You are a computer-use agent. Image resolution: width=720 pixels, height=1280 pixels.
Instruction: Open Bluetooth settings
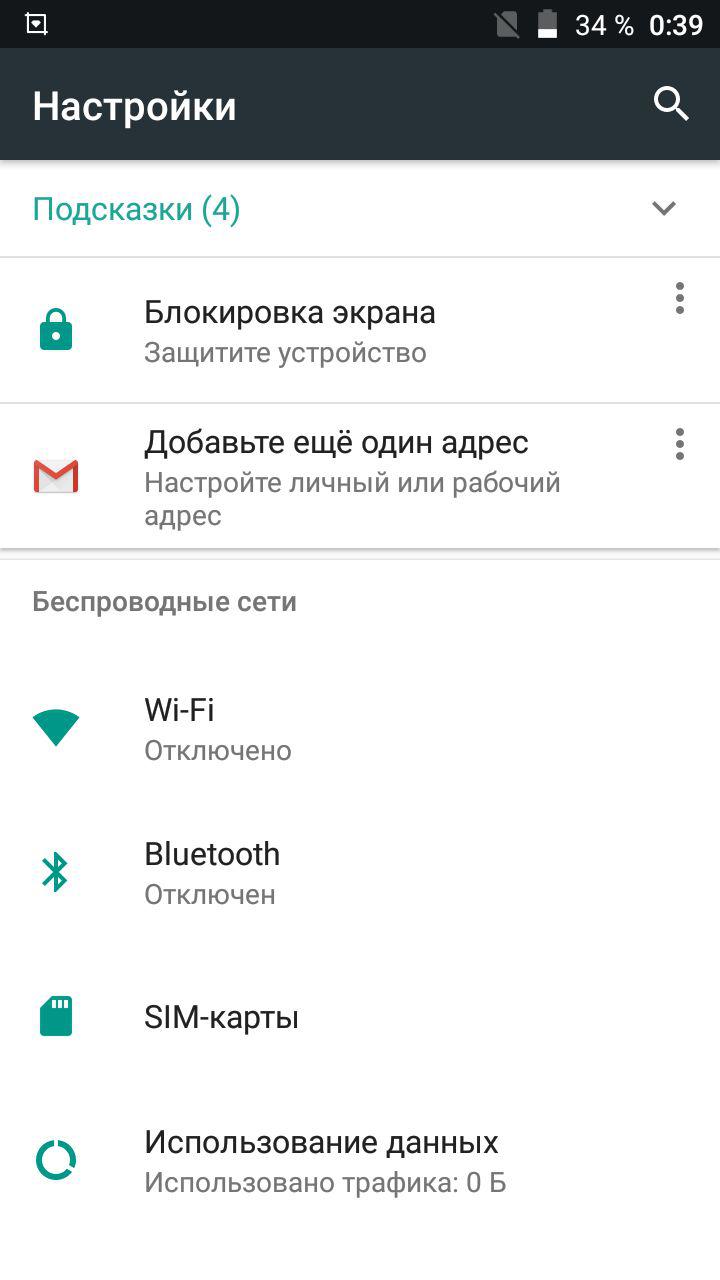pyautogui.click(x=360, y=873)
